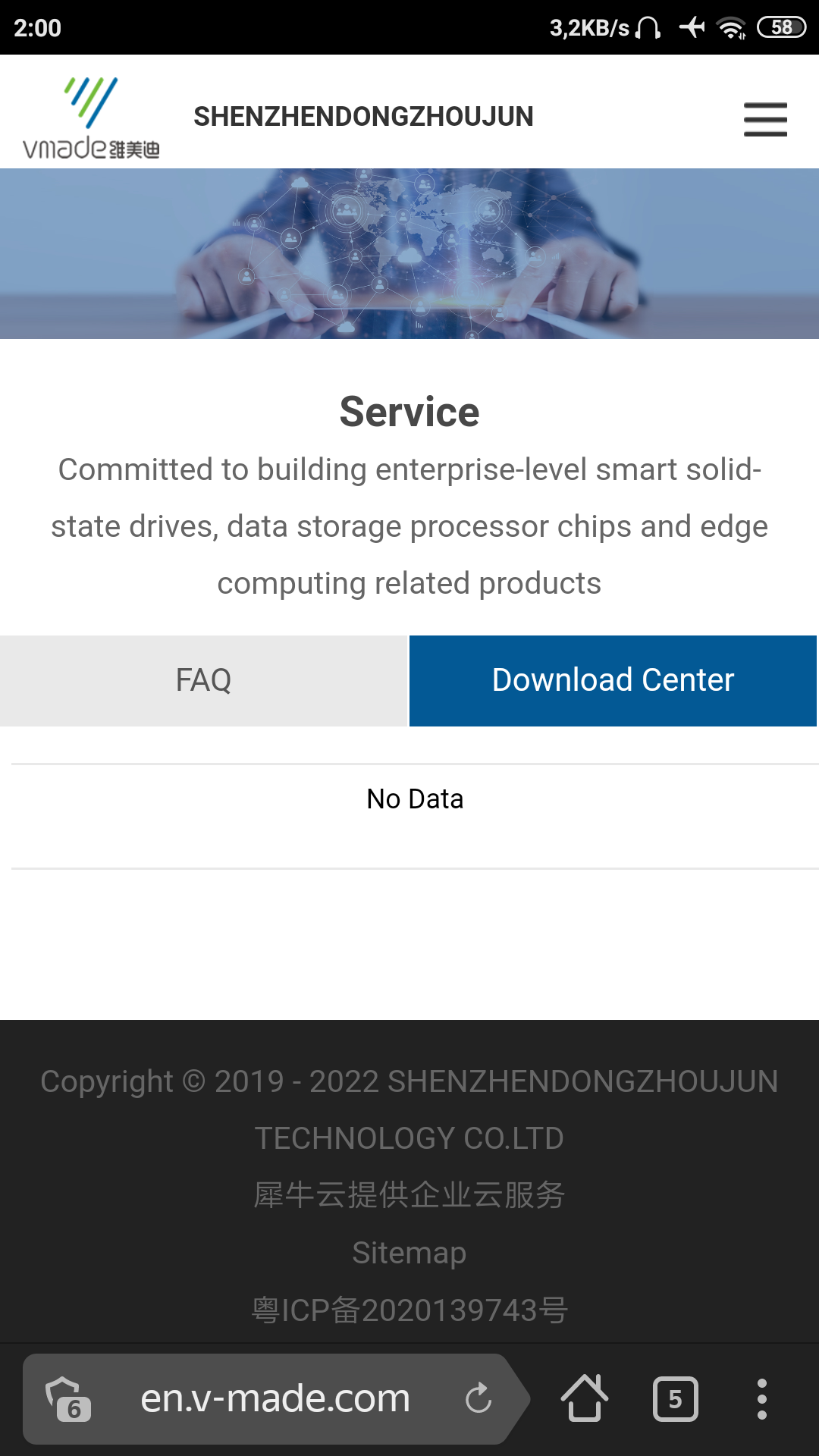Open the 粤ICP备2020139743号 registration link
The image size is (819, 1456).
click(409, 1310)
